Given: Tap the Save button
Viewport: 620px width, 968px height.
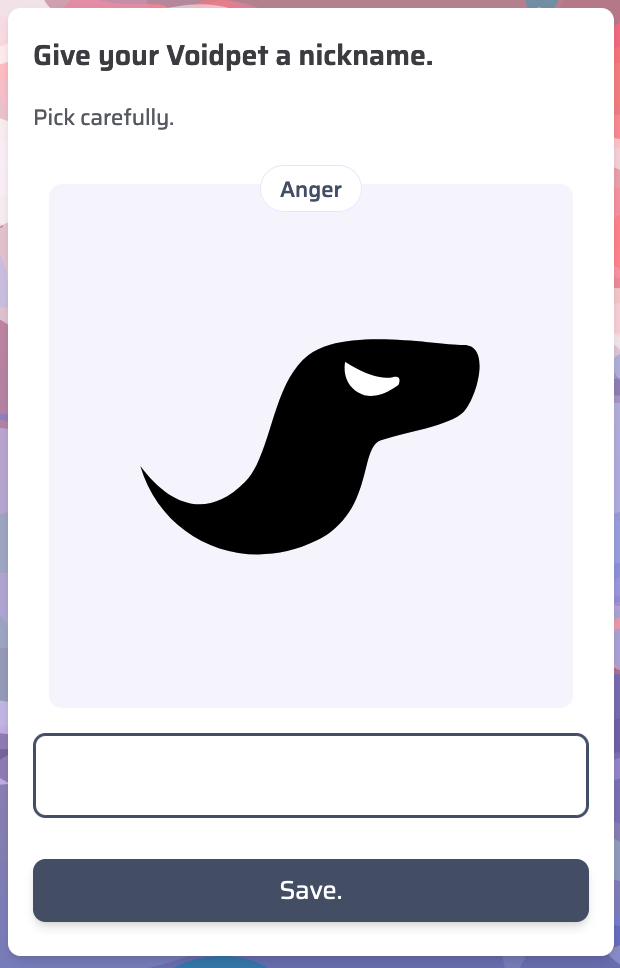Looking at the screenshot, I should tap(310, 890).
